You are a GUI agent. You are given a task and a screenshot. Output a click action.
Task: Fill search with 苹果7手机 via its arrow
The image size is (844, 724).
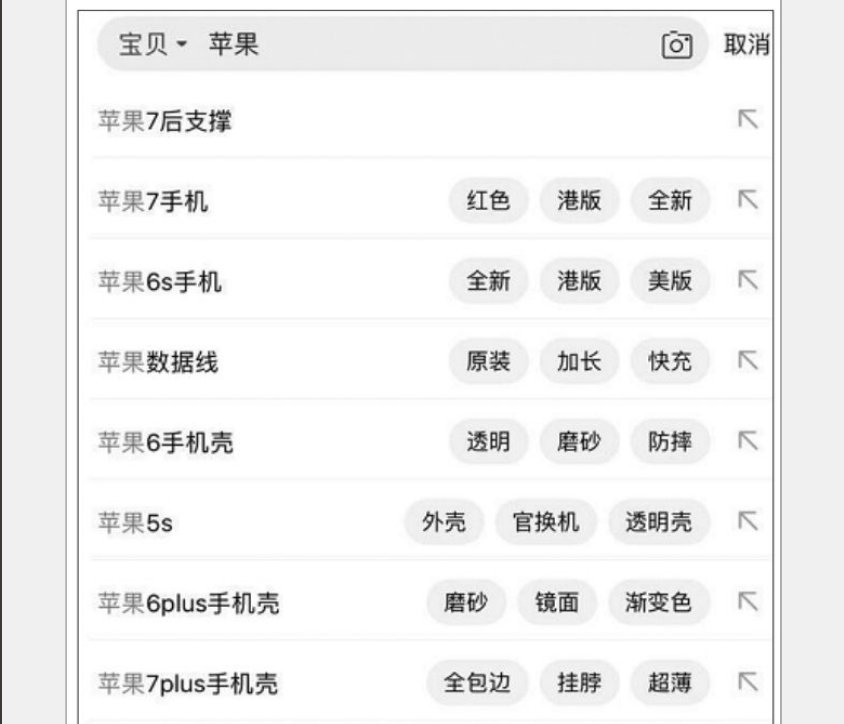click(x=747, y=201)
